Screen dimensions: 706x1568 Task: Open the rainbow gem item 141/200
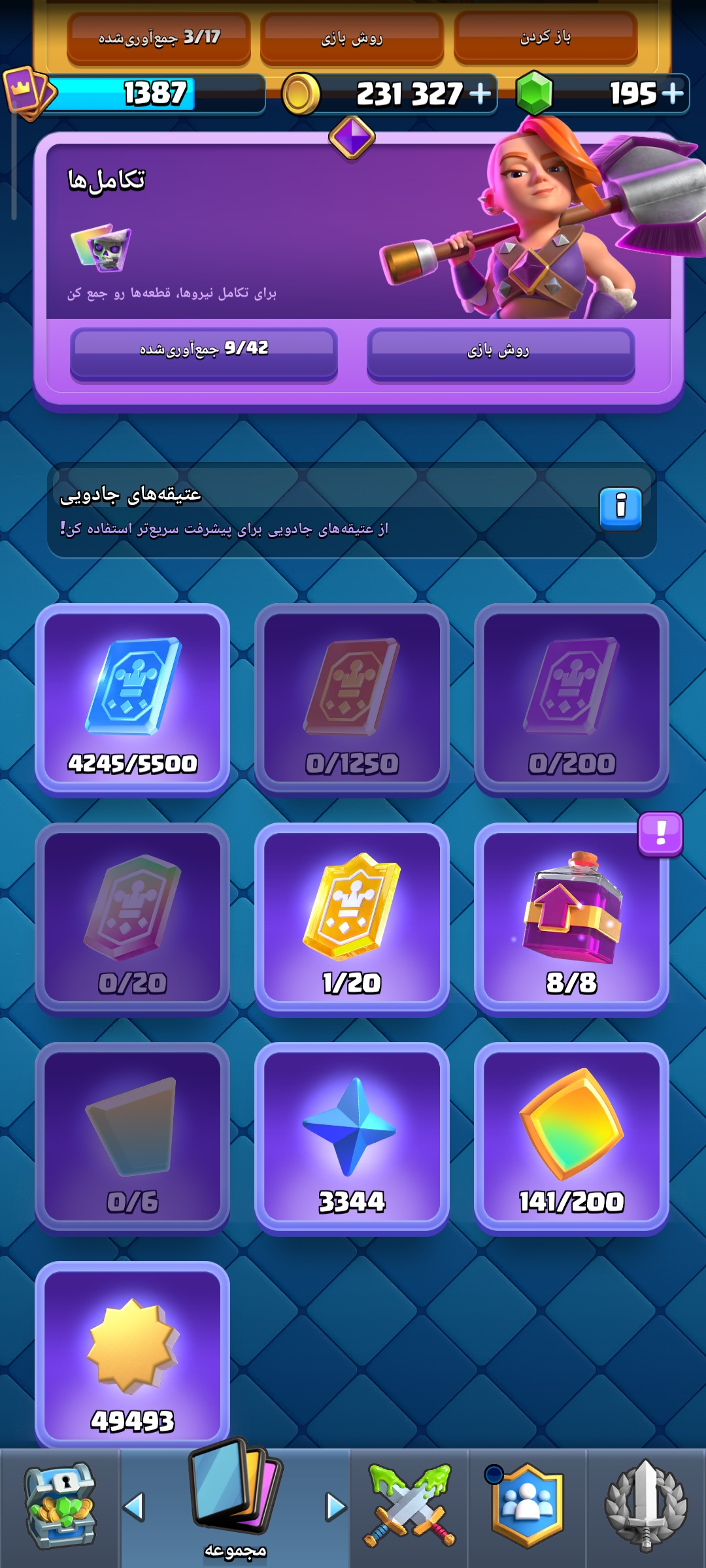click(571, 1137)
